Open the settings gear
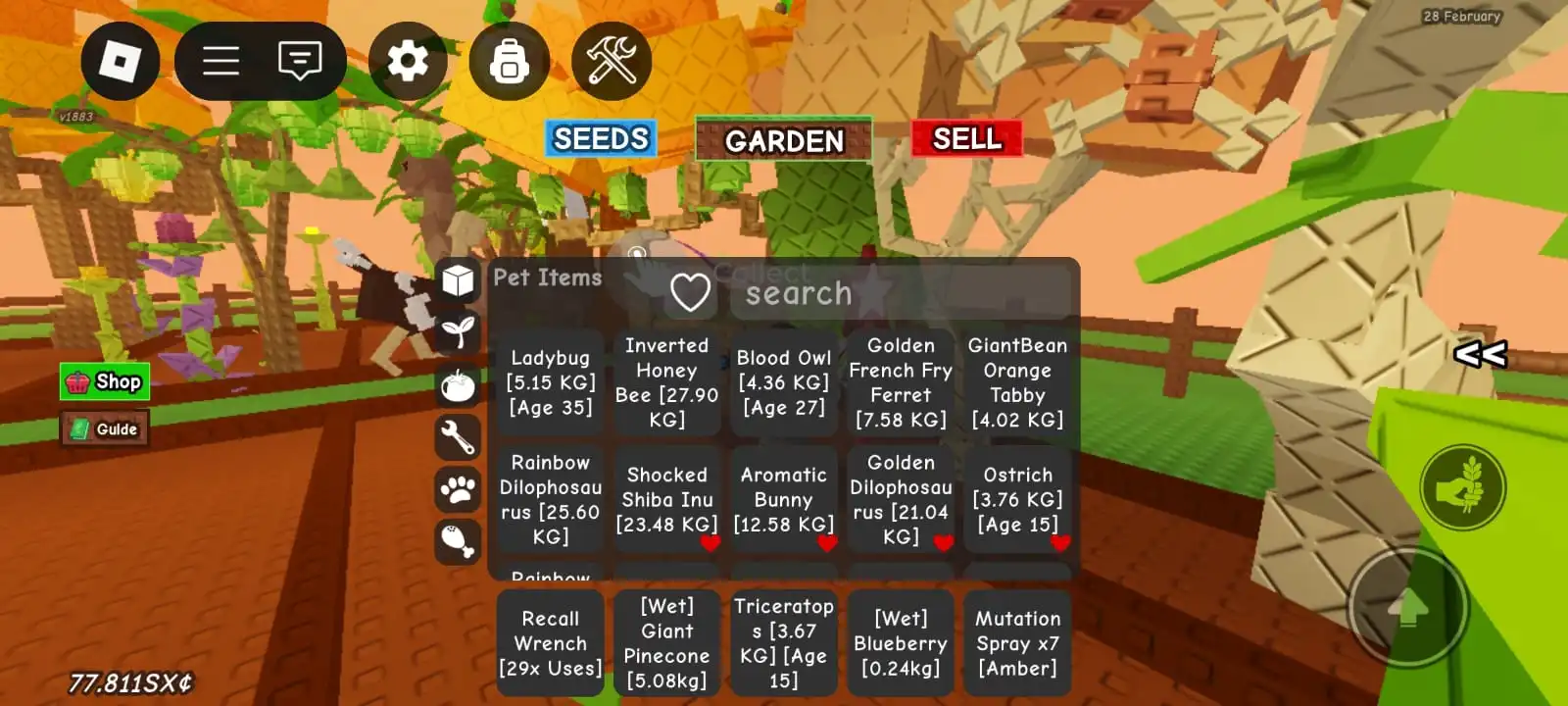Viewport: 1568px width, 706px height. tap(408, 62)
